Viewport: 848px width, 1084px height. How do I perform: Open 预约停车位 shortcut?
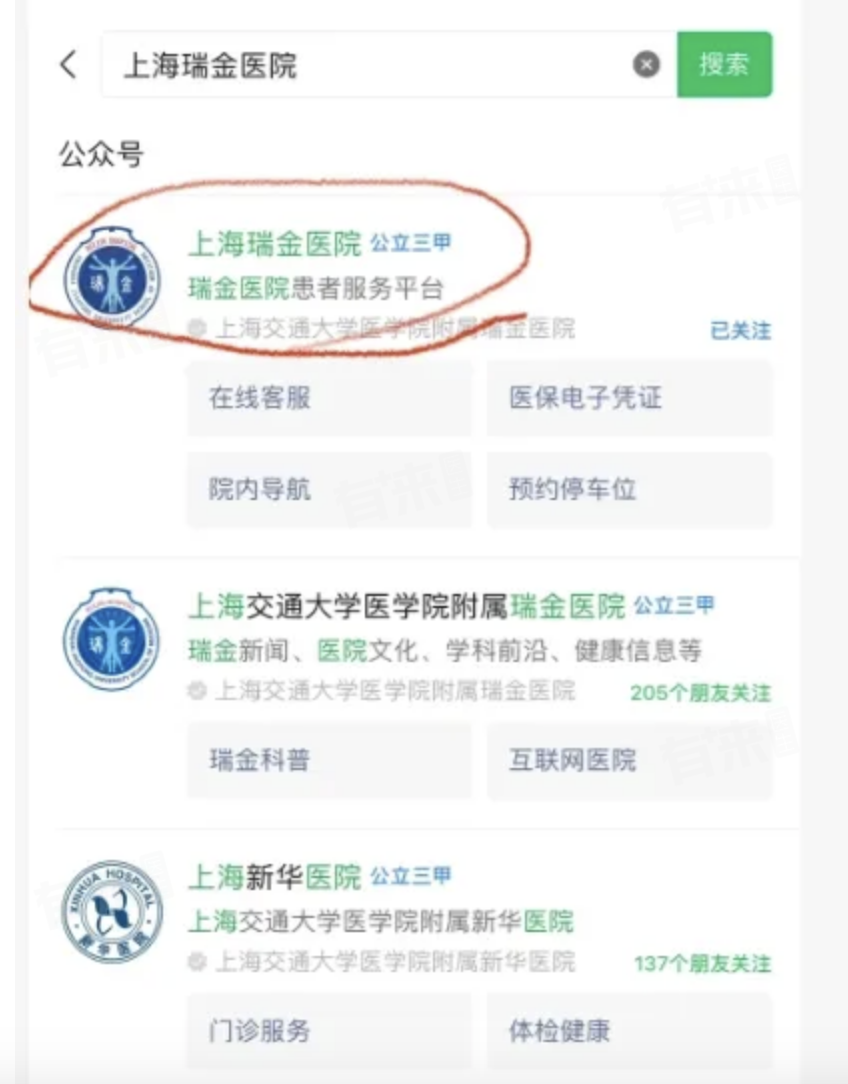coord(629,489)
